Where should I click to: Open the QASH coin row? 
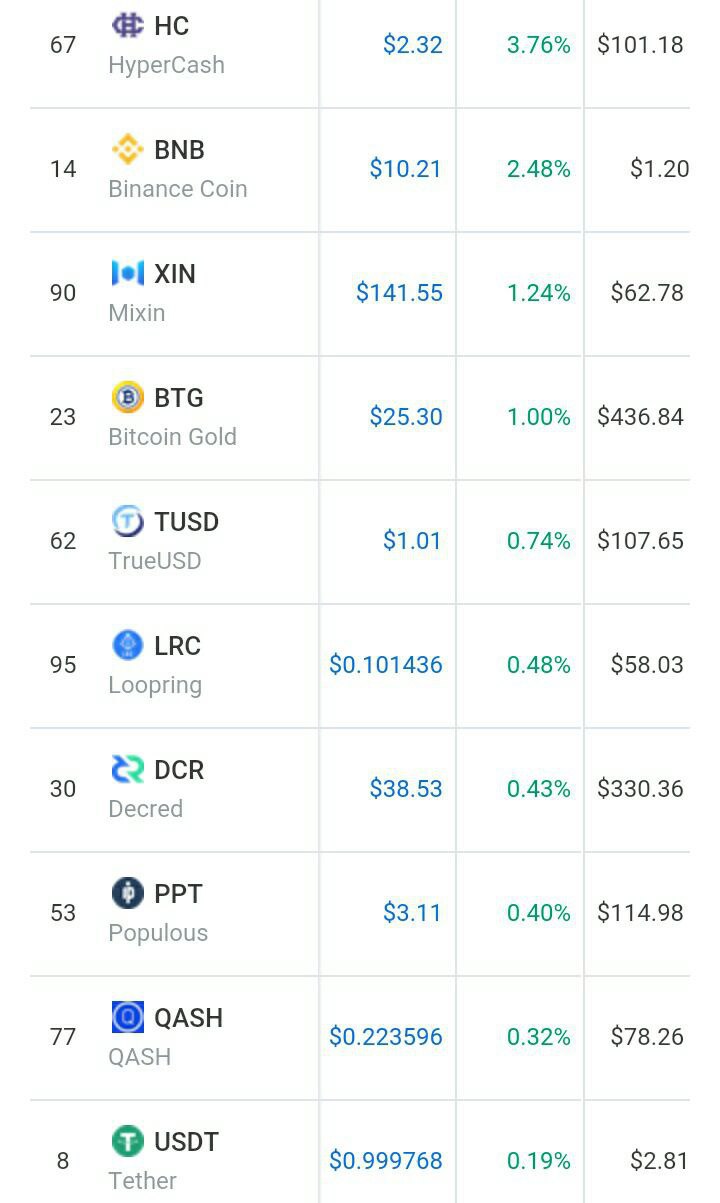tap(360, 1038)
